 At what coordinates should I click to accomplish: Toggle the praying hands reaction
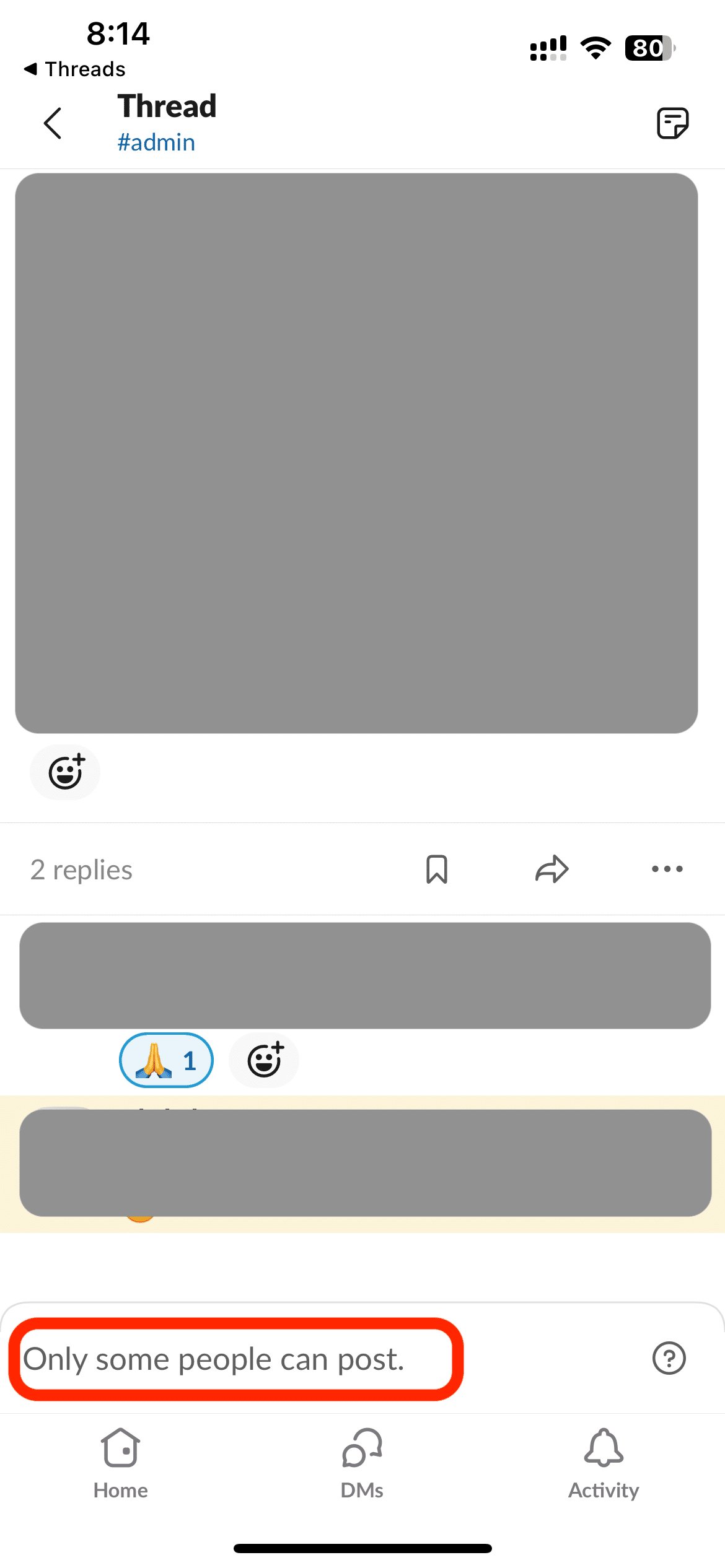pos(167,1060)
